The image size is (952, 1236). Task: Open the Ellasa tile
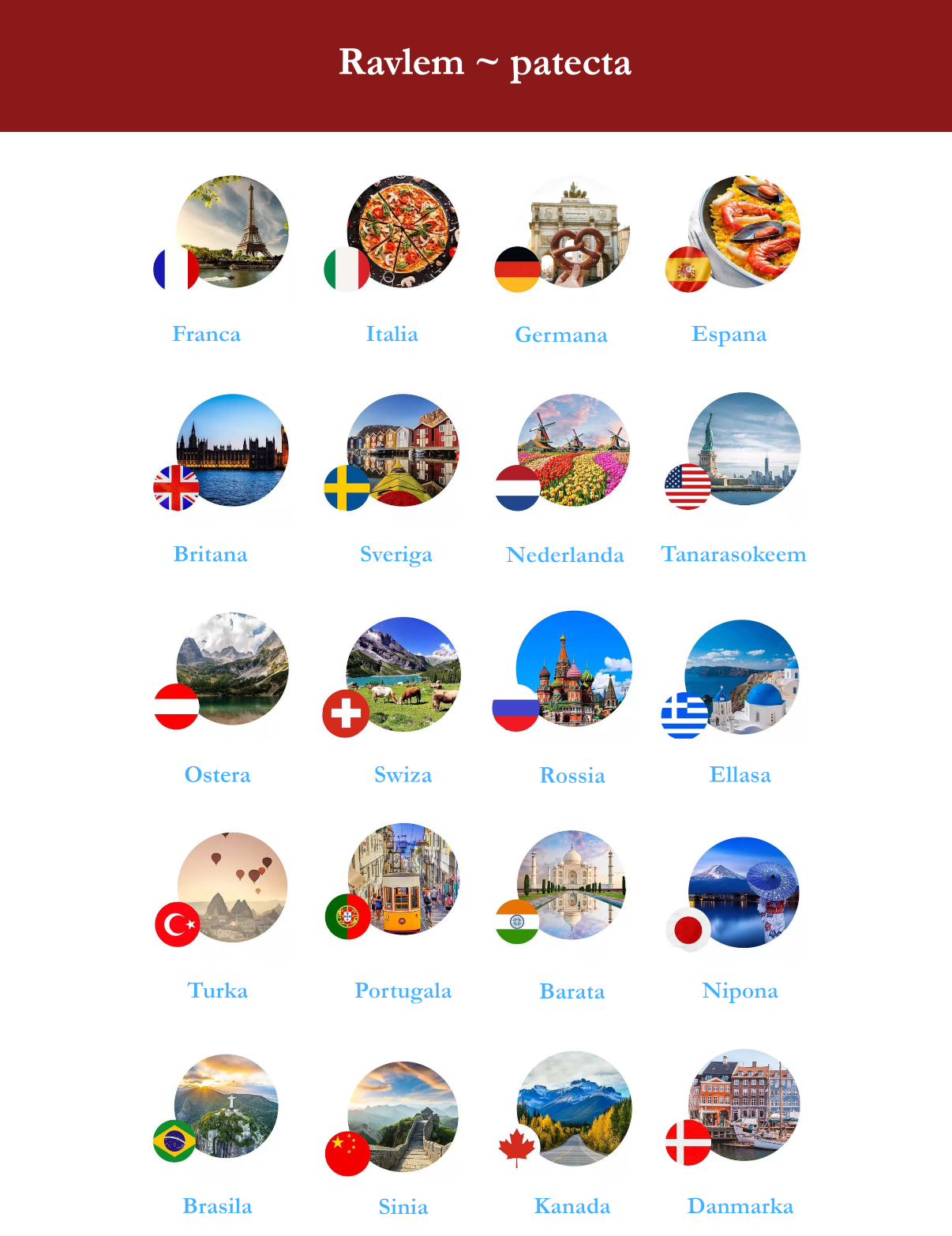[x=742, y=676]
